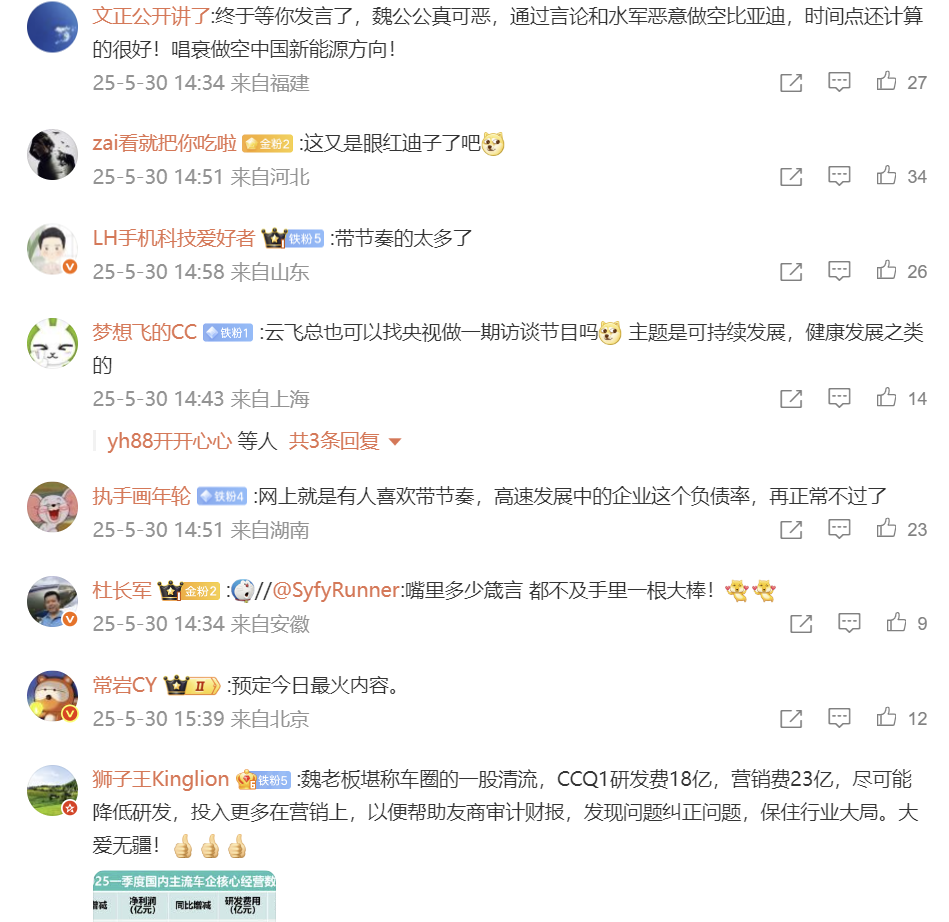Like zai看就把你吃啦's comment
Viewport: 949px width, 922px height.
pyautogui.click(x=886, y=177)
